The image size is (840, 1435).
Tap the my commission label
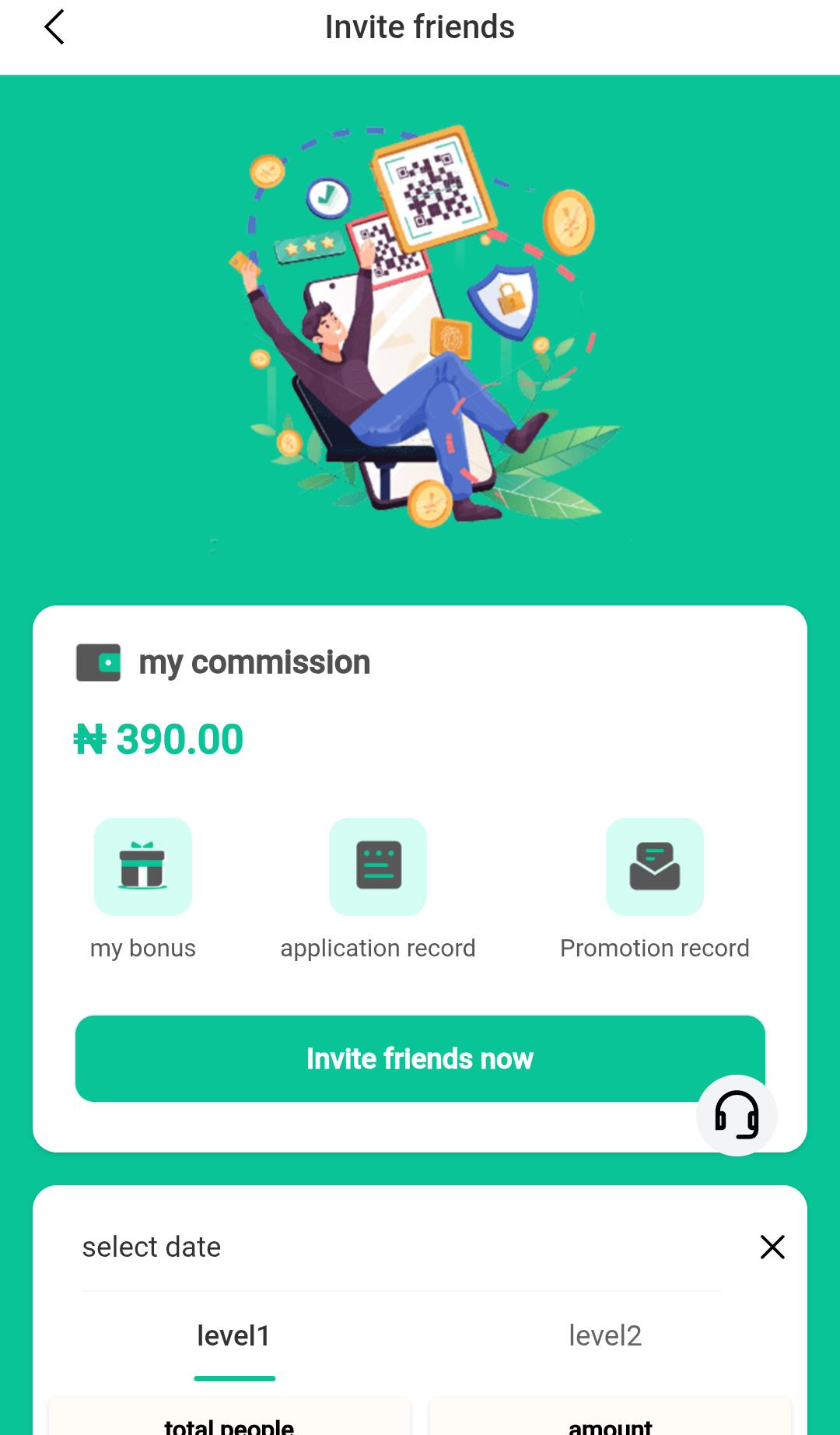coord(254,662)
